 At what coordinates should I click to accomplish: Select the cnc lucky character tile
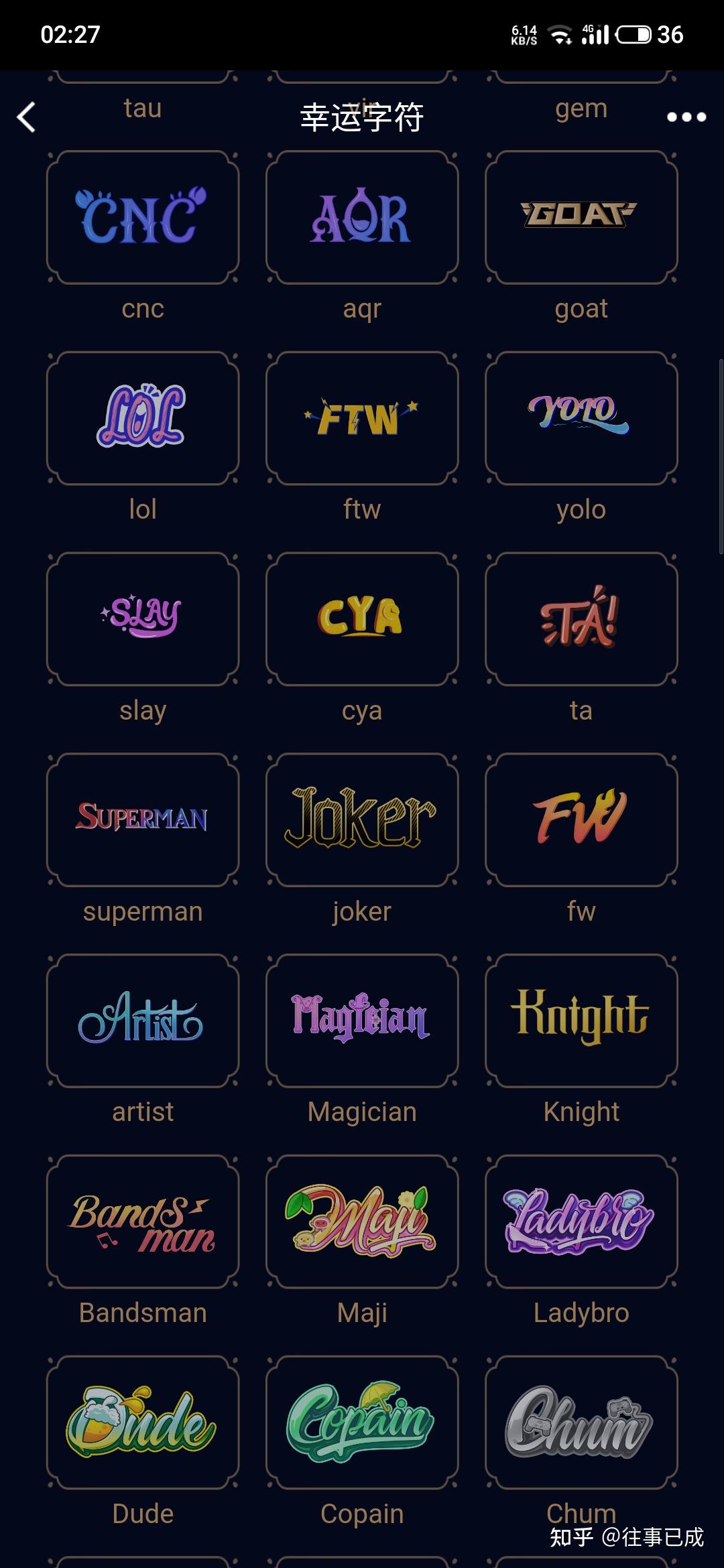[x=143, y=217]
